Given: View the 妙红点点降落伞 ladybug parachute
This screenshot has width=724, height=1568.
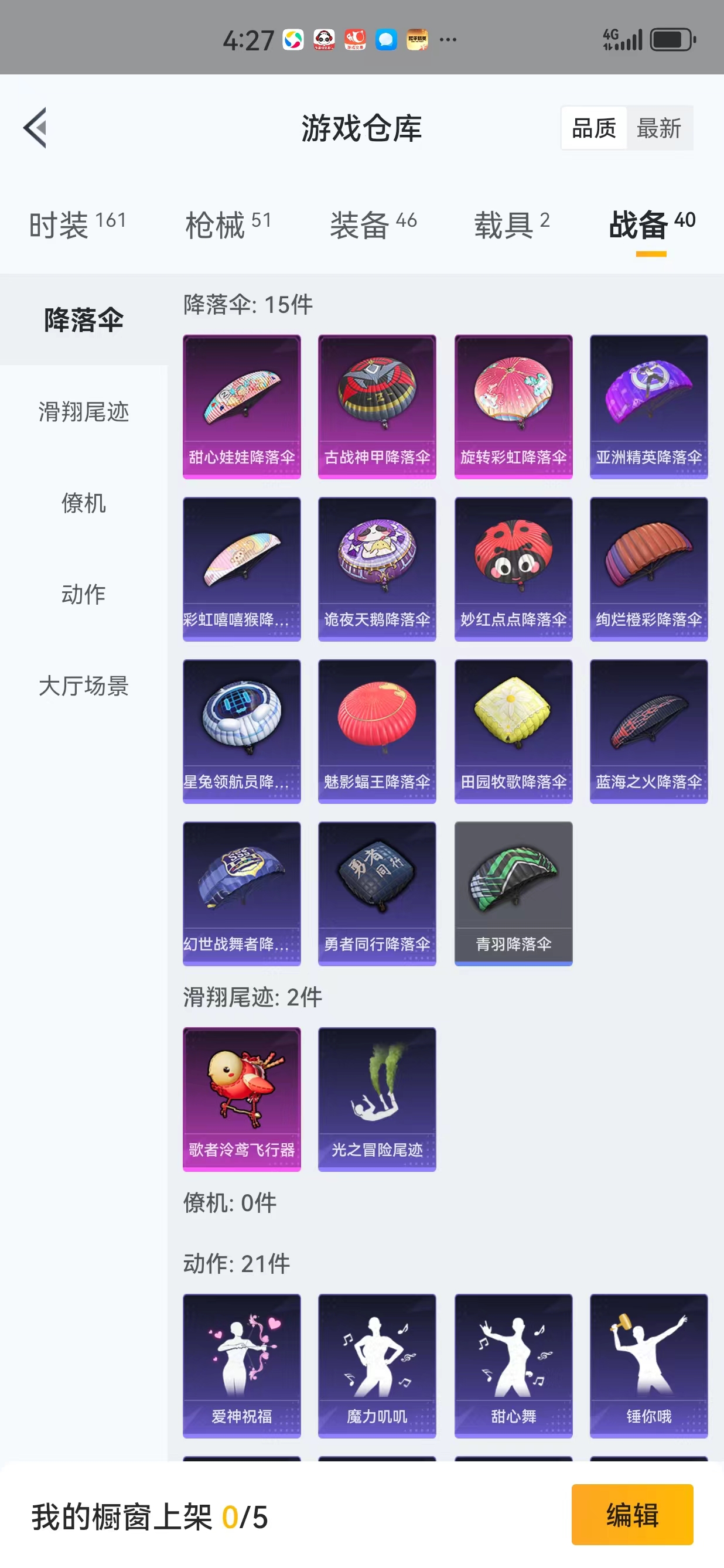Looking at the screenshot, I should pos(513,568).
